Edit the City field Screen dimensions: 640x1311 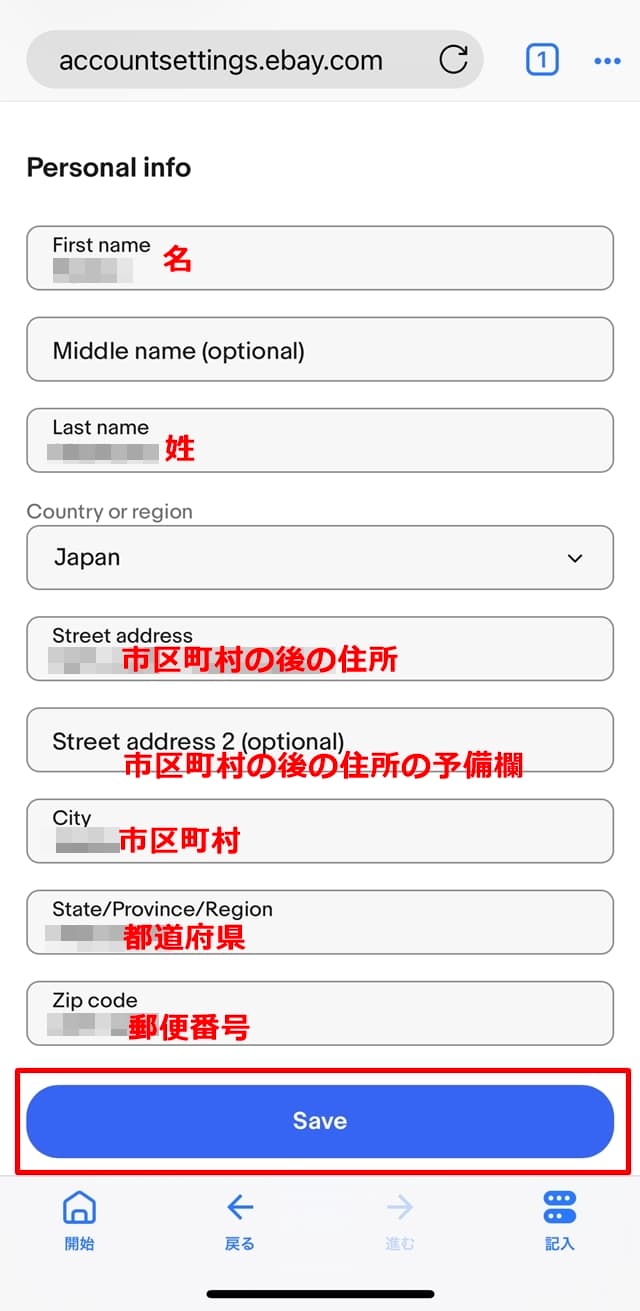320,831
